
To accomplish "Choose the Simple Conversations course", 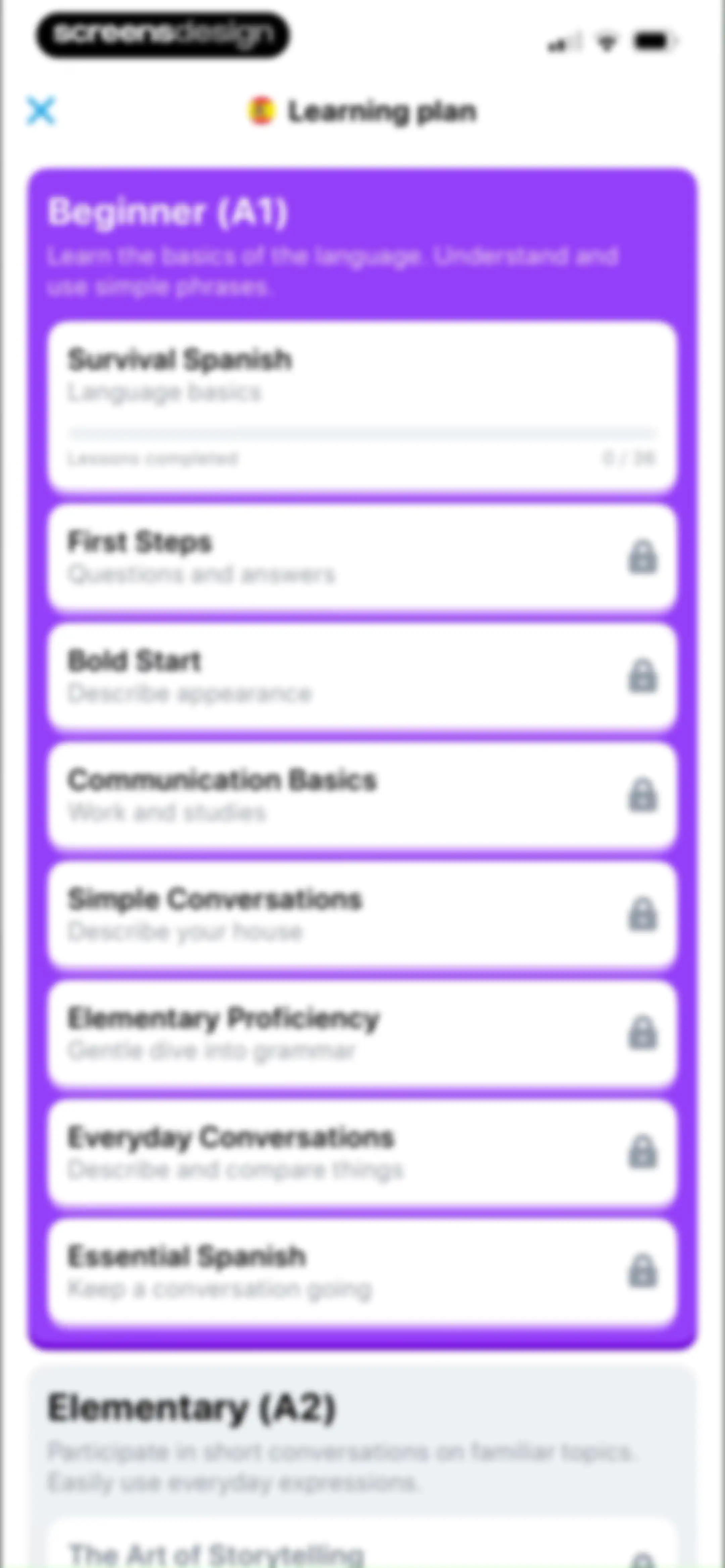I will [362, 914].
